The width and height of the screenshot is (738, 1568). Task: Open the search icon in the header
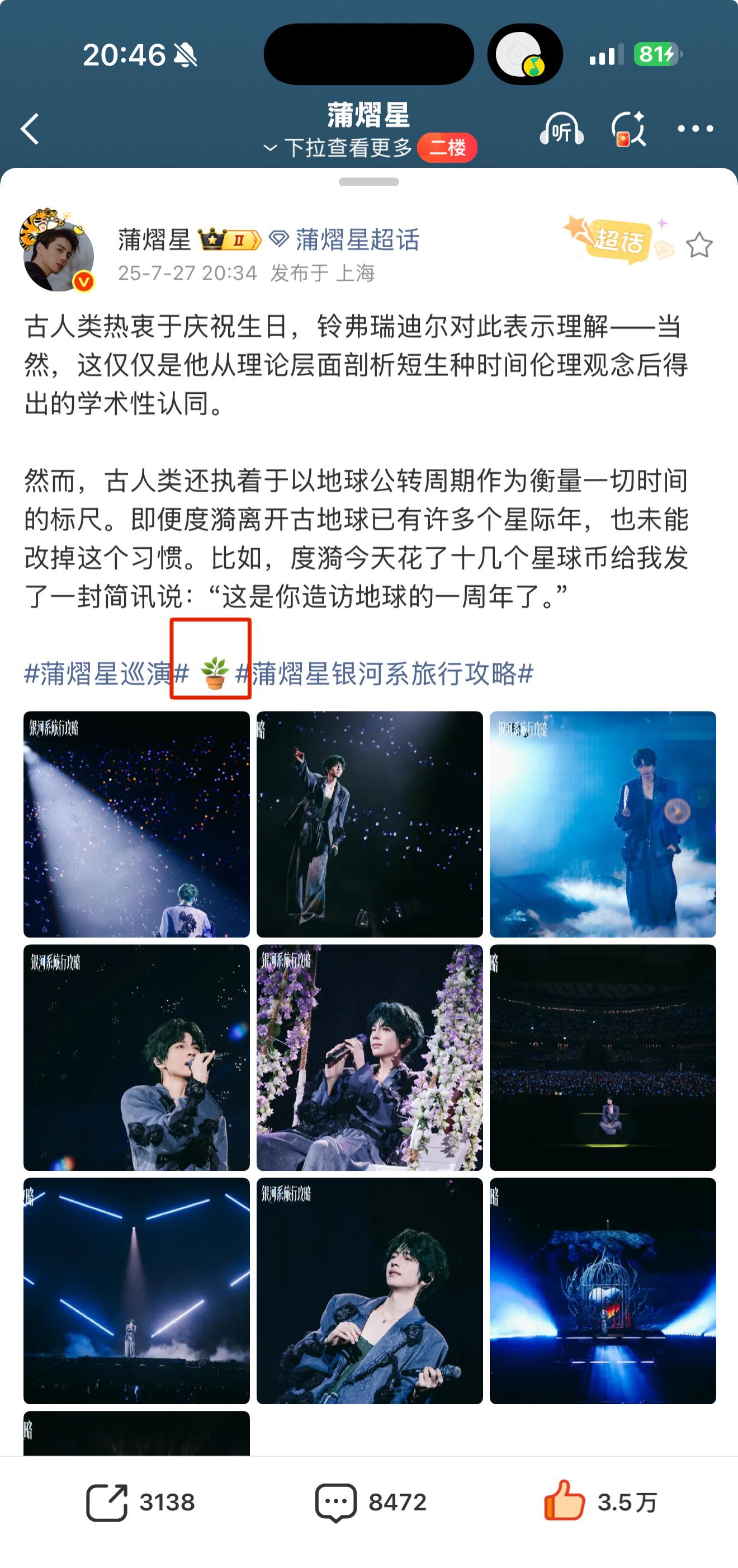point(628,129)
